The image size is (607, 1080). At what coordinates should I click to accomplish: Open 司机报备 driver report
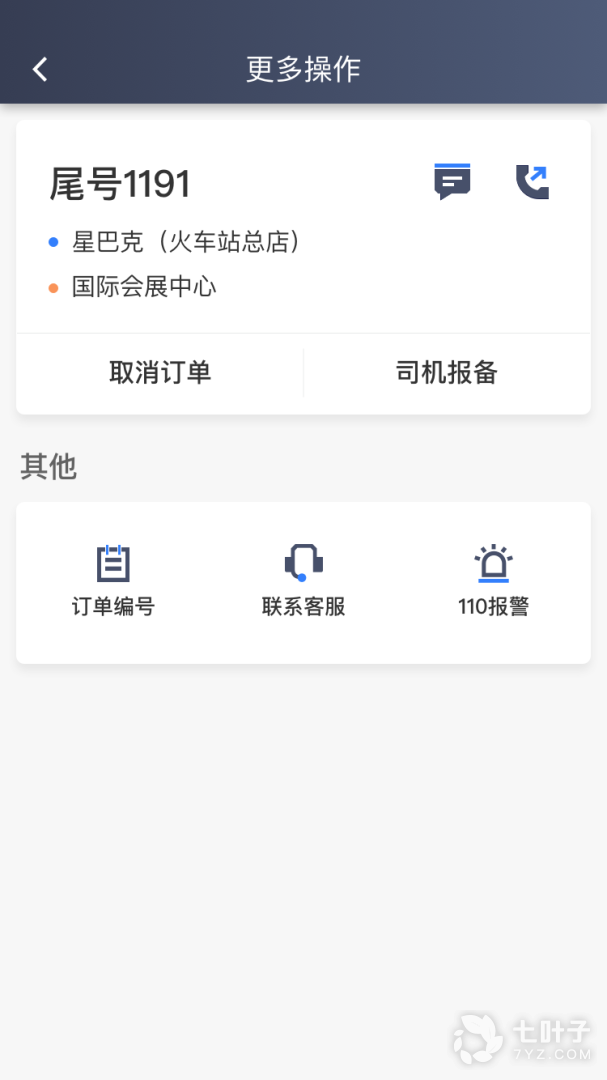point(447,373)
